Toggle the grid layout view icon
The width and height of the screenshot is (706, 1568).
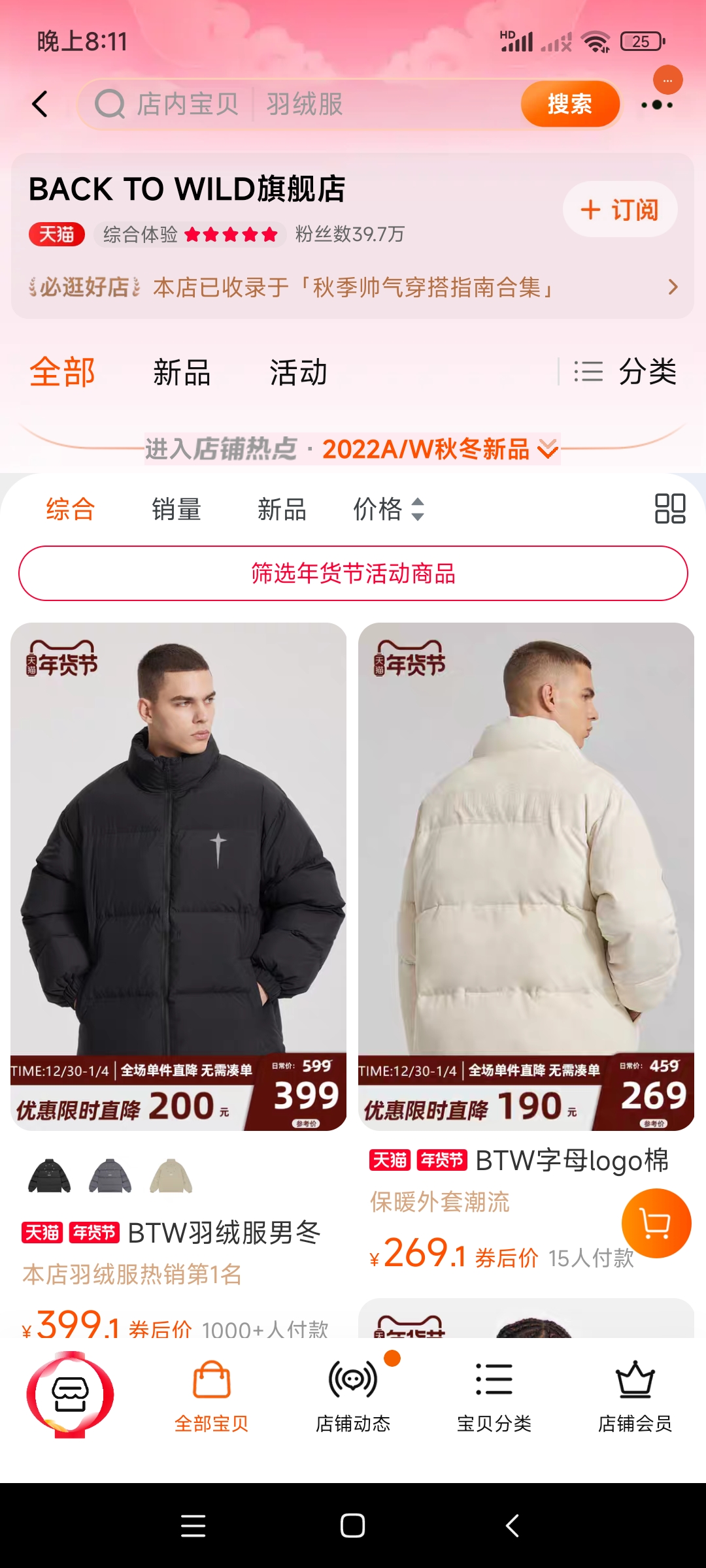tap(669, 509)
